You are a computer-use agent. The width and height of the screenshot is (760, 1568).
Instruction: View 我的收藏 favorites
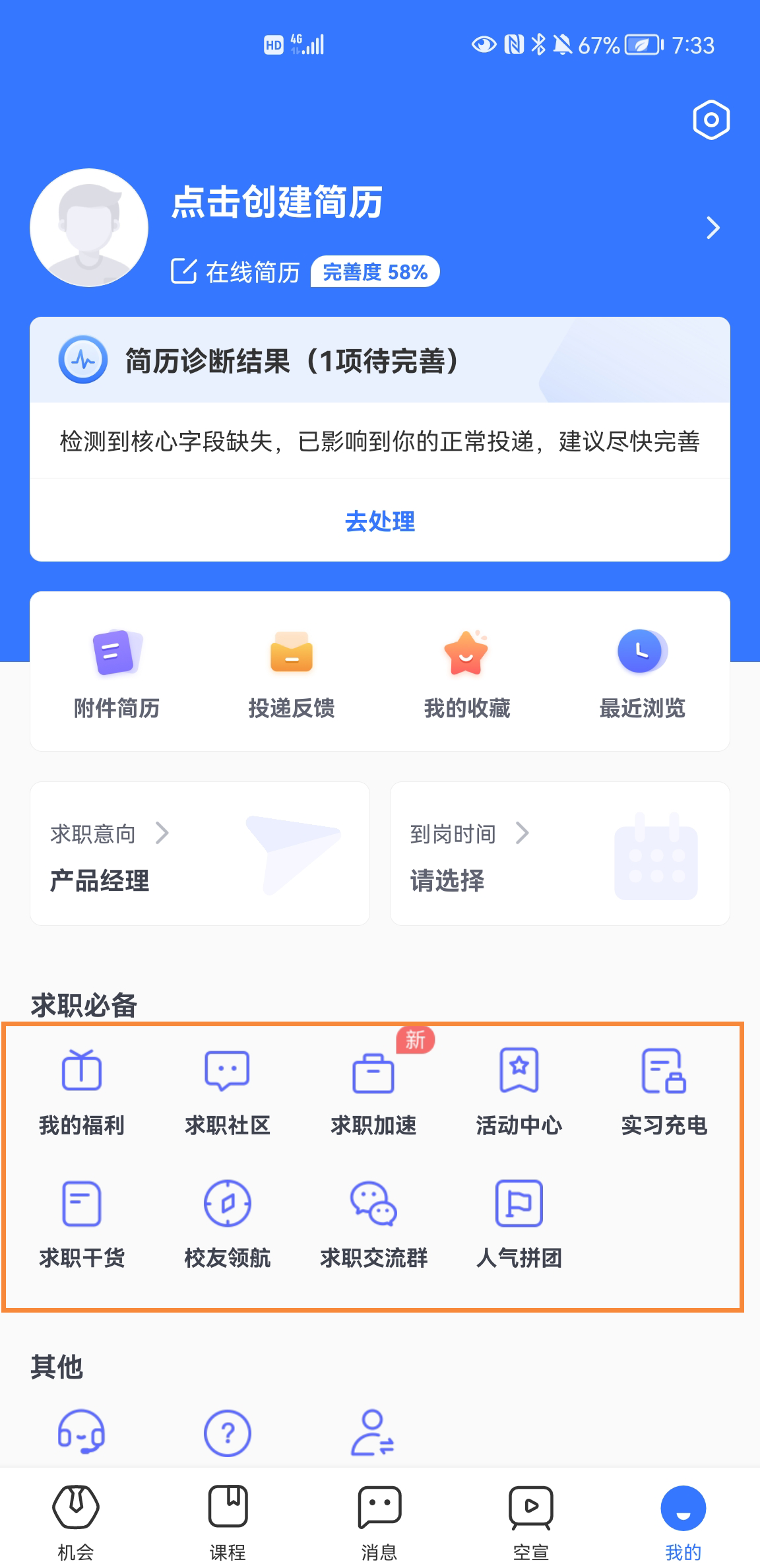(x=466, y=673)
